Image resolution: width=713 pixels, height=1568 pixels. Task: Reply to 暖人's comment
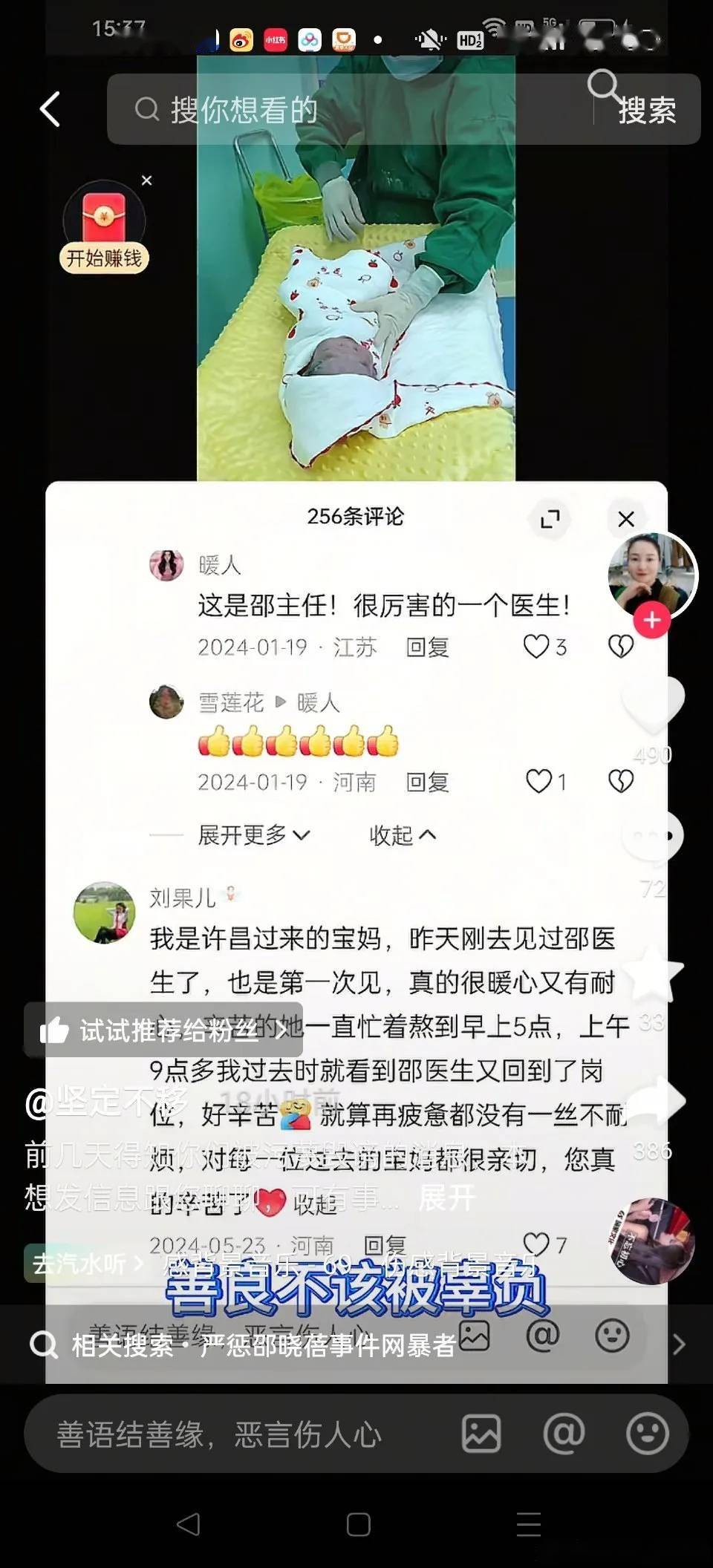pyautogui.click(x=427, y=647)
